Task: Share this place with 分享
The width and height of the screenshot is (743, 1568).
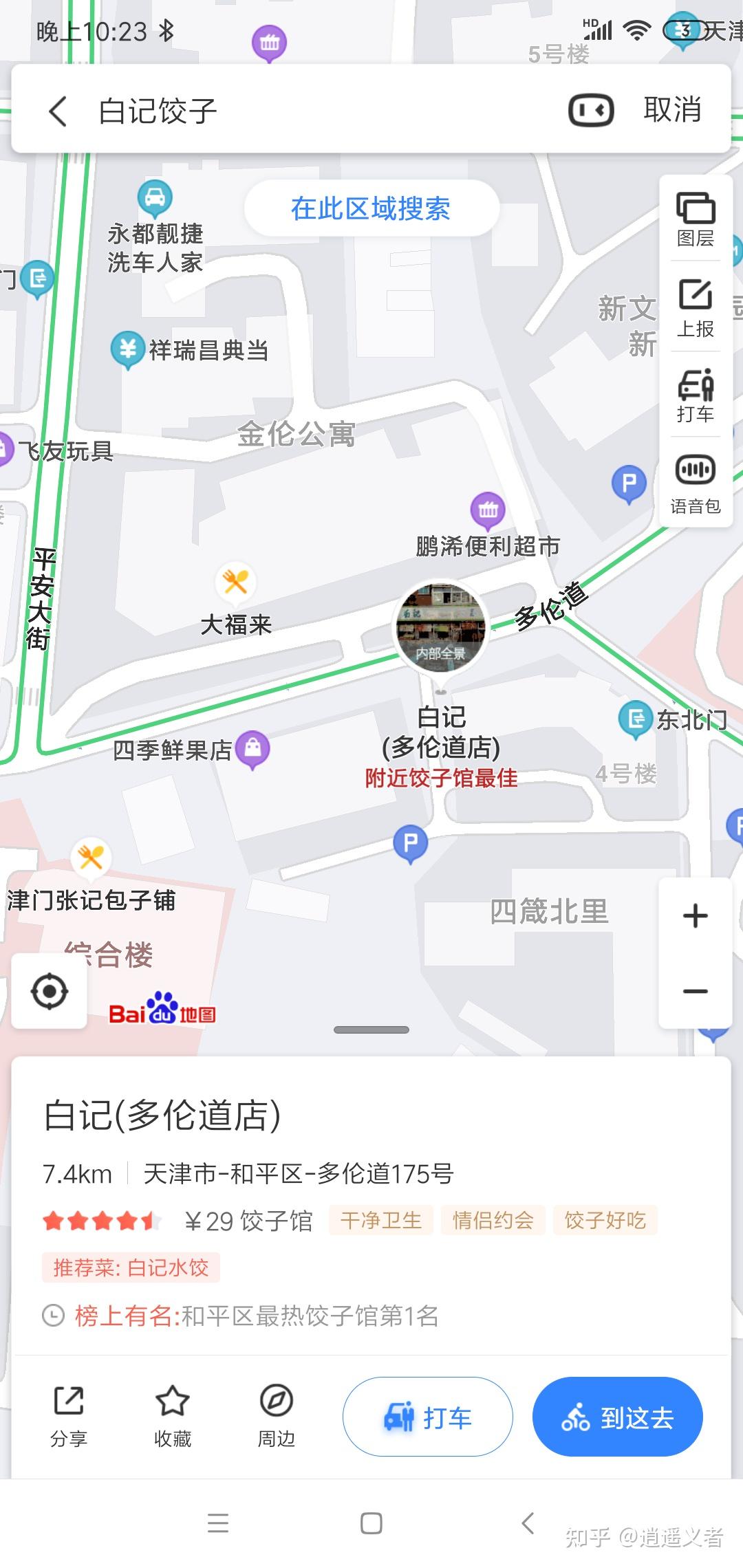Action: (x=69, y=1417)
